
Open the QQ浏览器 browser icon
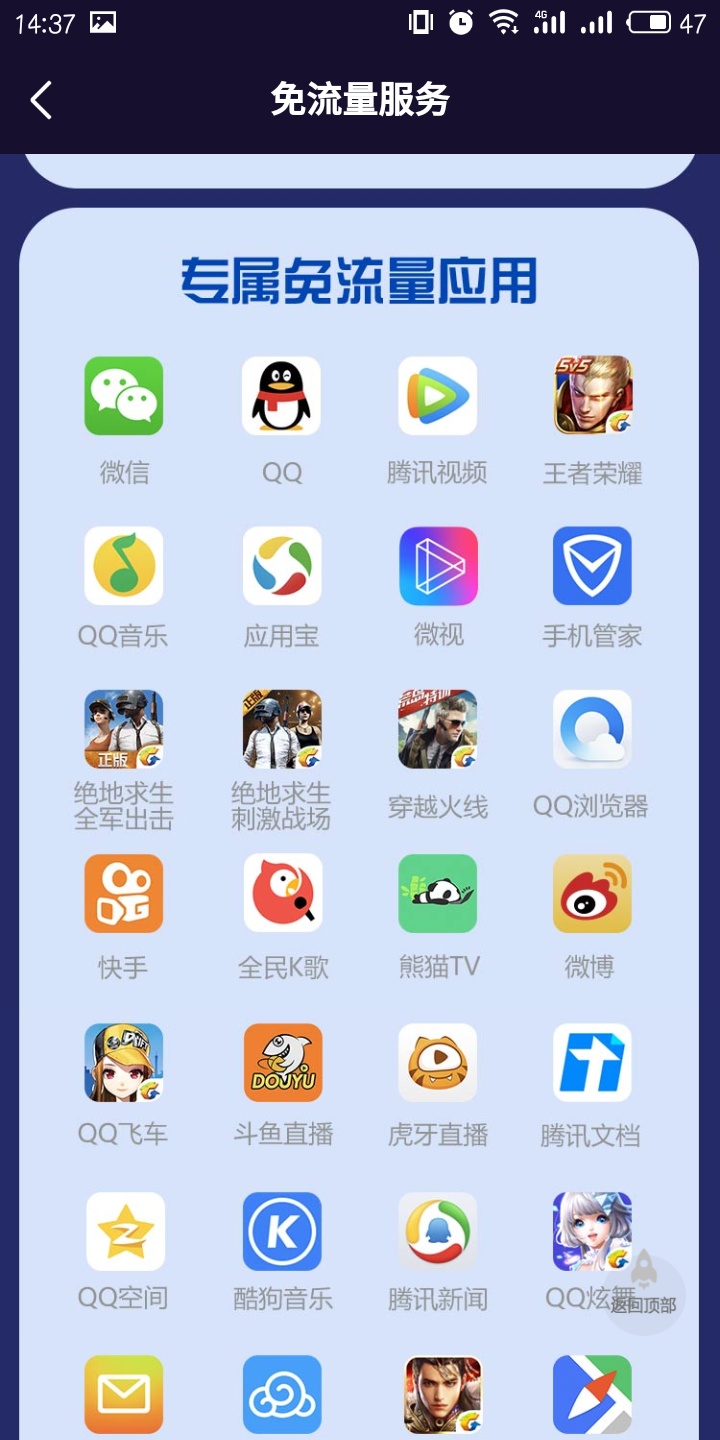click(592, 729)
